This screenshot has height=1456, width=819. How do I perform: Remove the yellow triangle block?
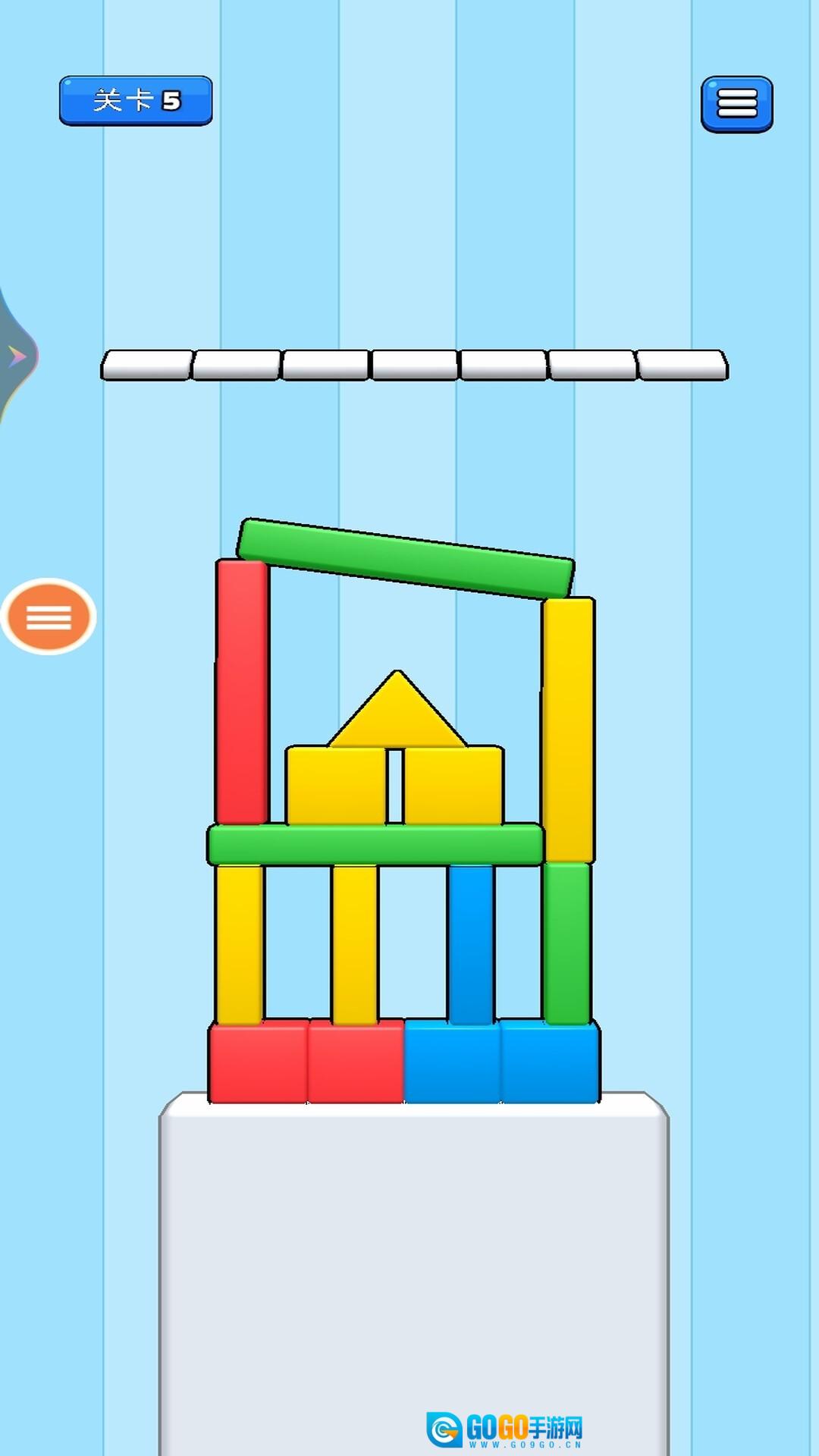click(397, 709)
